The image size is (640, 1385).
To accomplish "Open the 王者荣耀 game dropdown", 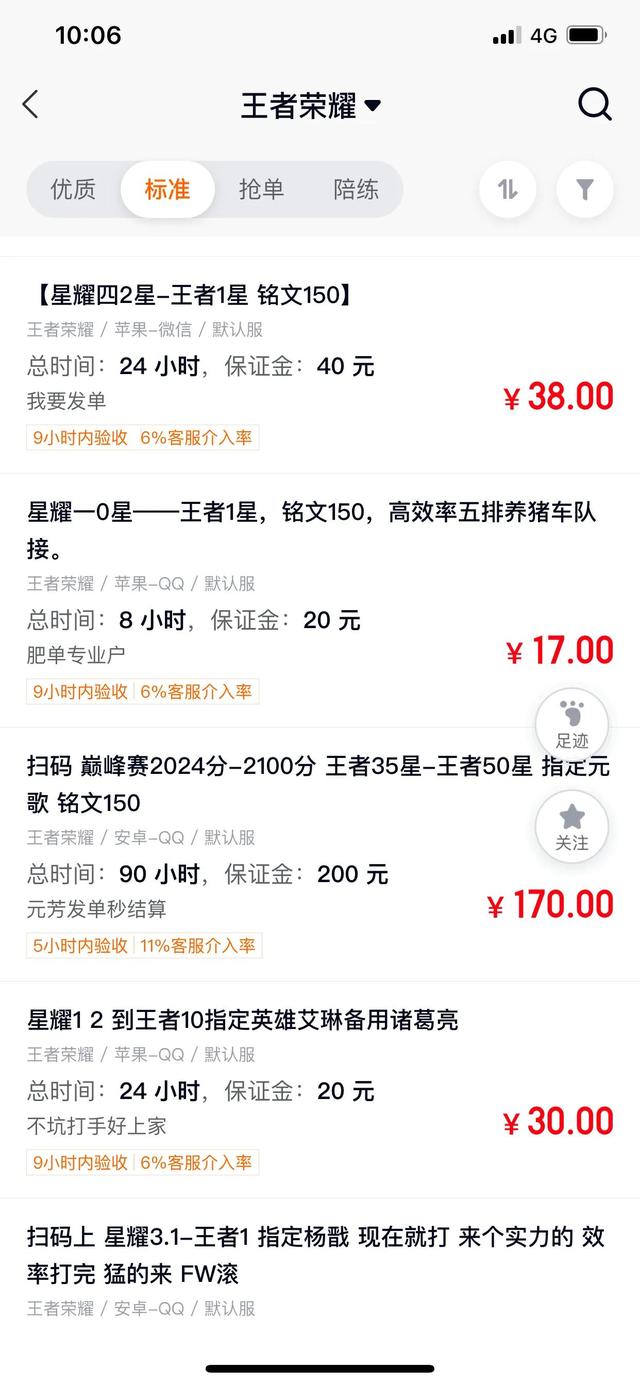I will coord(311,105).
